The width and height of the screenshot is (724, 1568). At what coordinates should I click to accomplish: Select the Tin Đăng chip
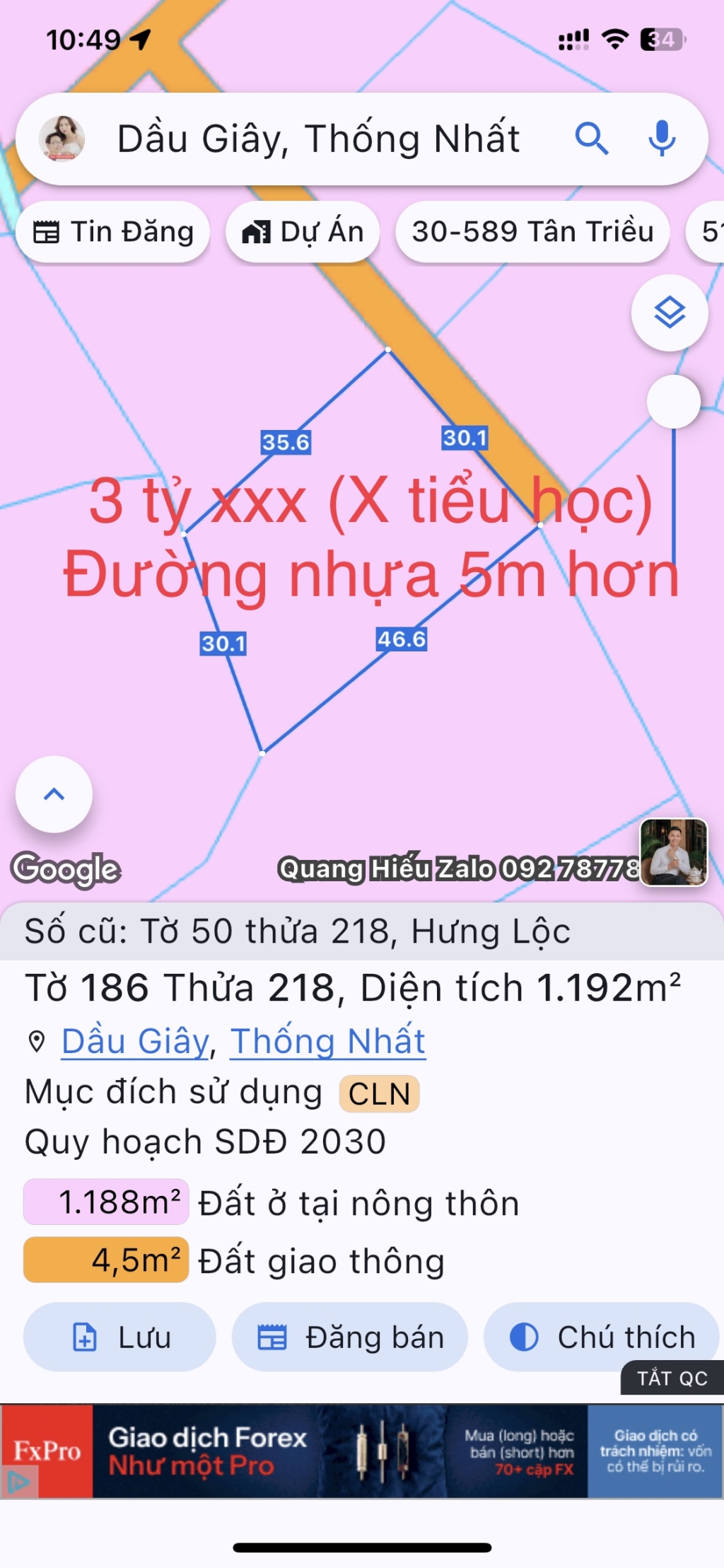point(113,232)
